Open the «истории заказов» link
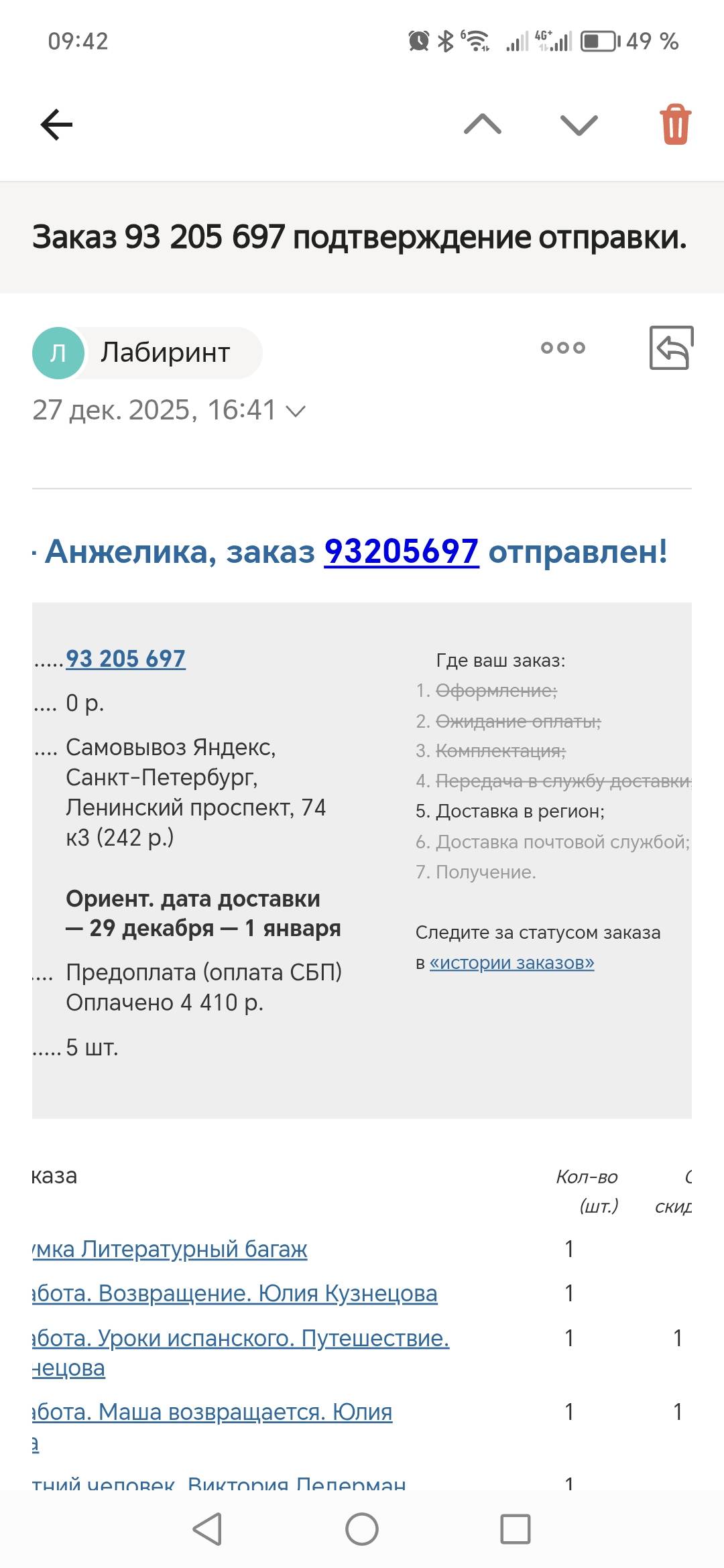 click(511, 963)
